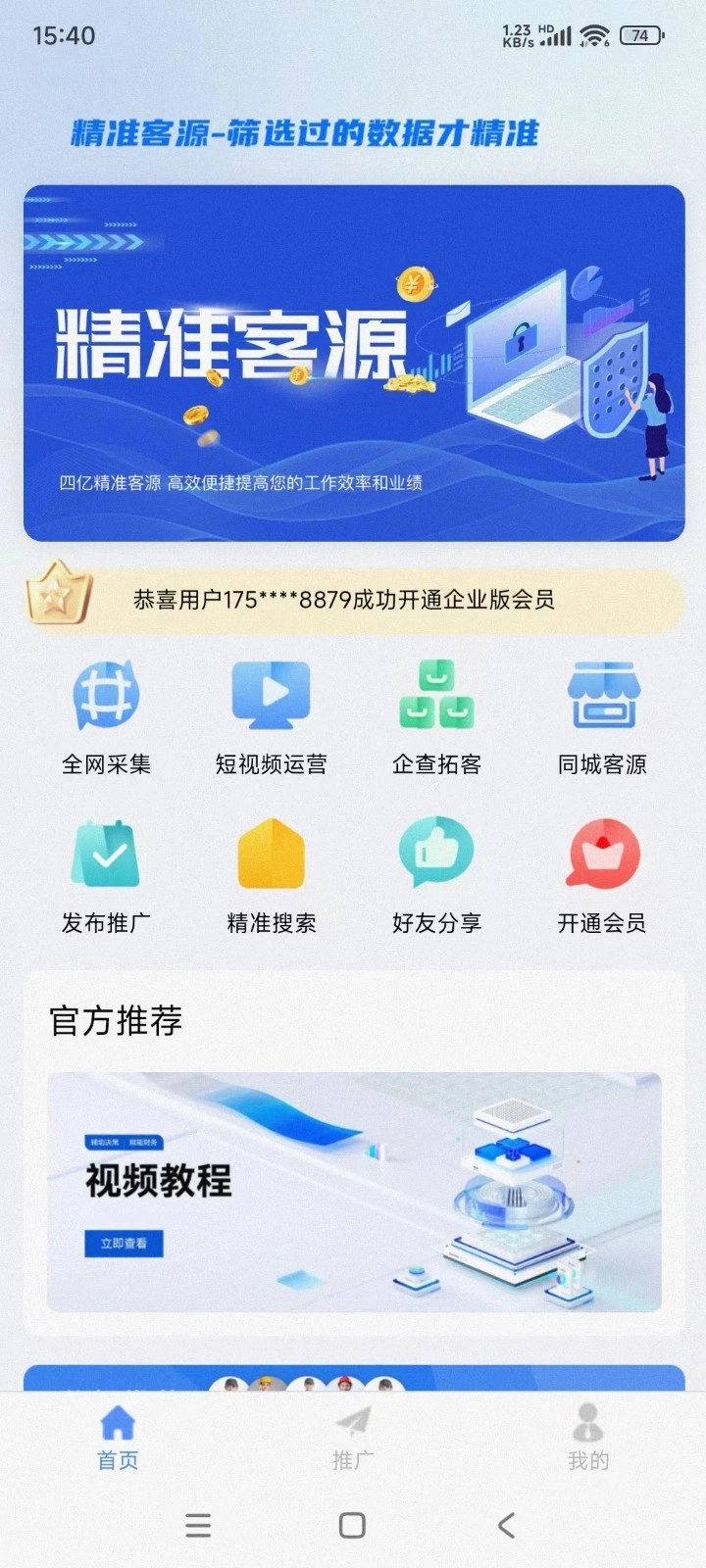Open 企查拓客 business lookup tool

pos(437,716)
